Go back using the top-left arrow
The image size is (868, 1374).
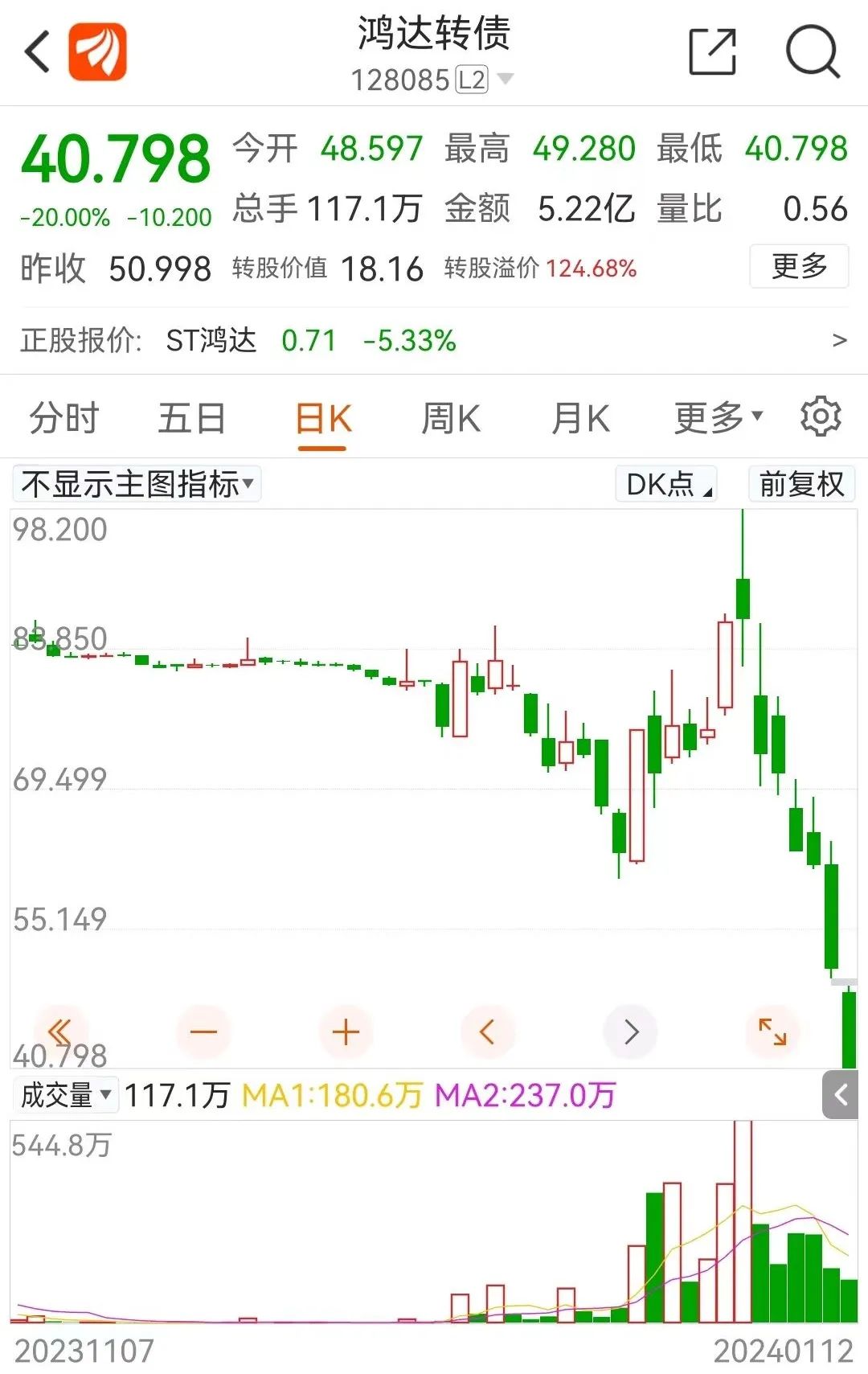coord(38,52)
